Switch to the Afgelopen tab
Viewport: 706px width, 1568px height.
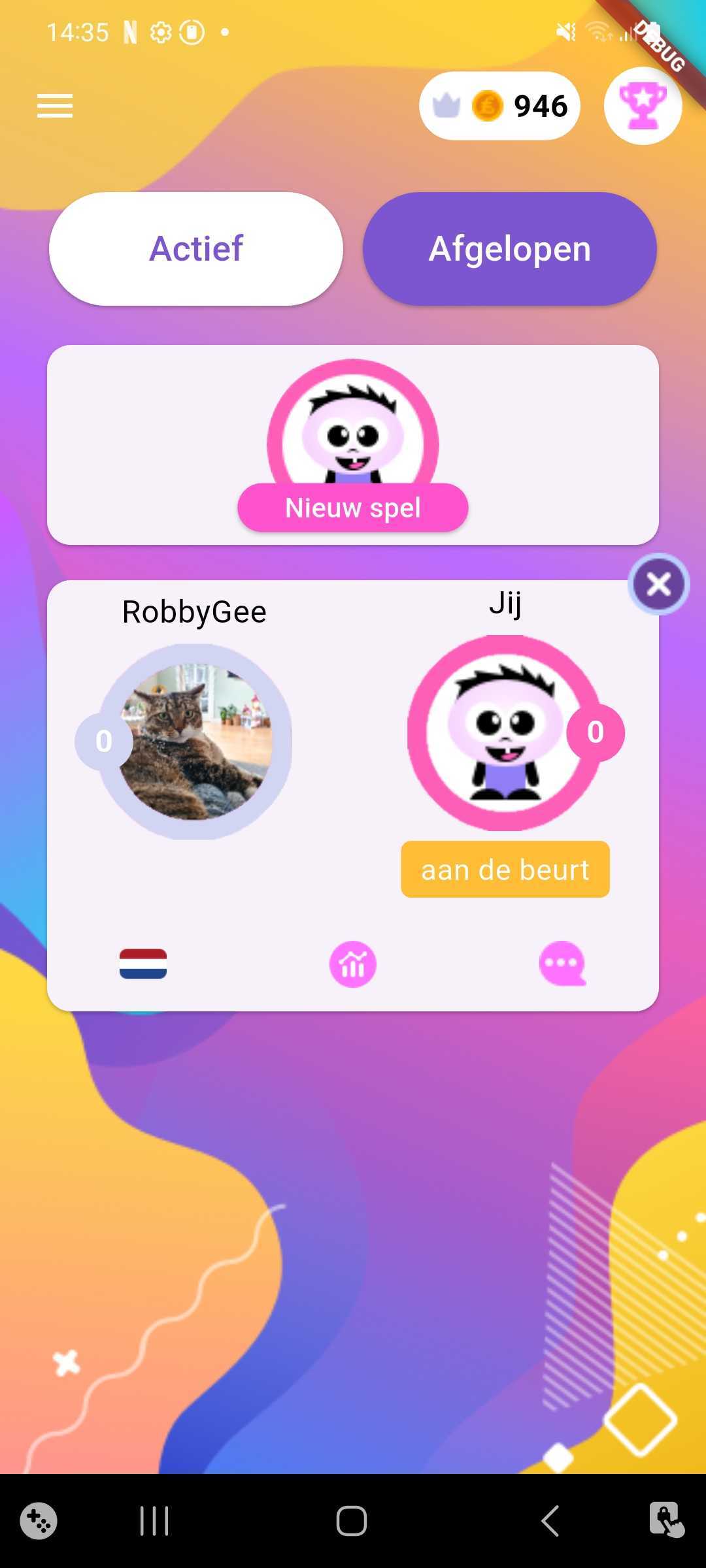(x=510, y=249)
